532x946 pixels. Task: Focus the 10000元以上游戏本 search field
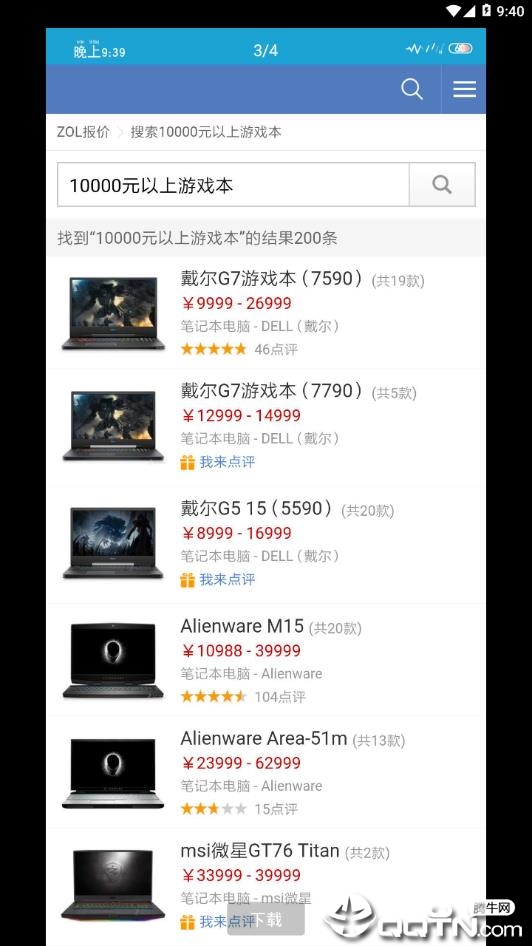point(233,185)
